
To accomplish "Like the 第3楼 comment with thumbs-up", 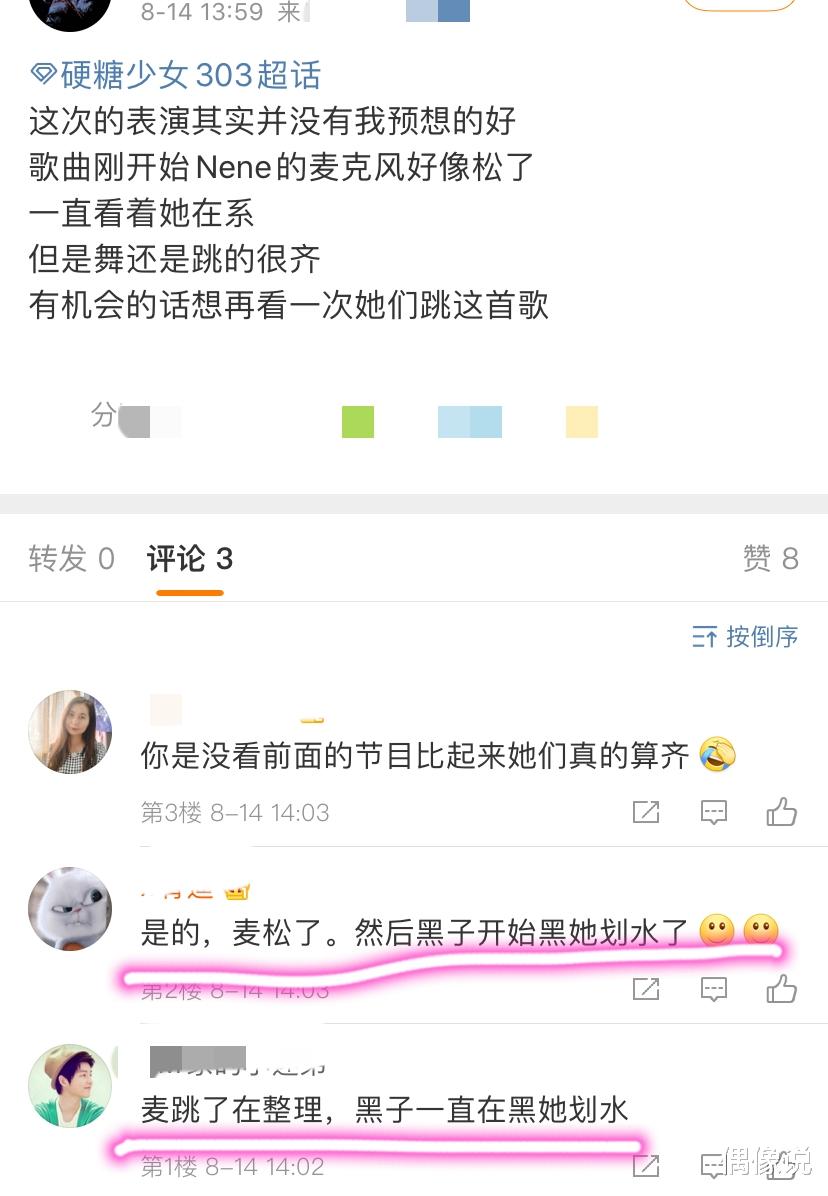I will [x=783, y=812].
